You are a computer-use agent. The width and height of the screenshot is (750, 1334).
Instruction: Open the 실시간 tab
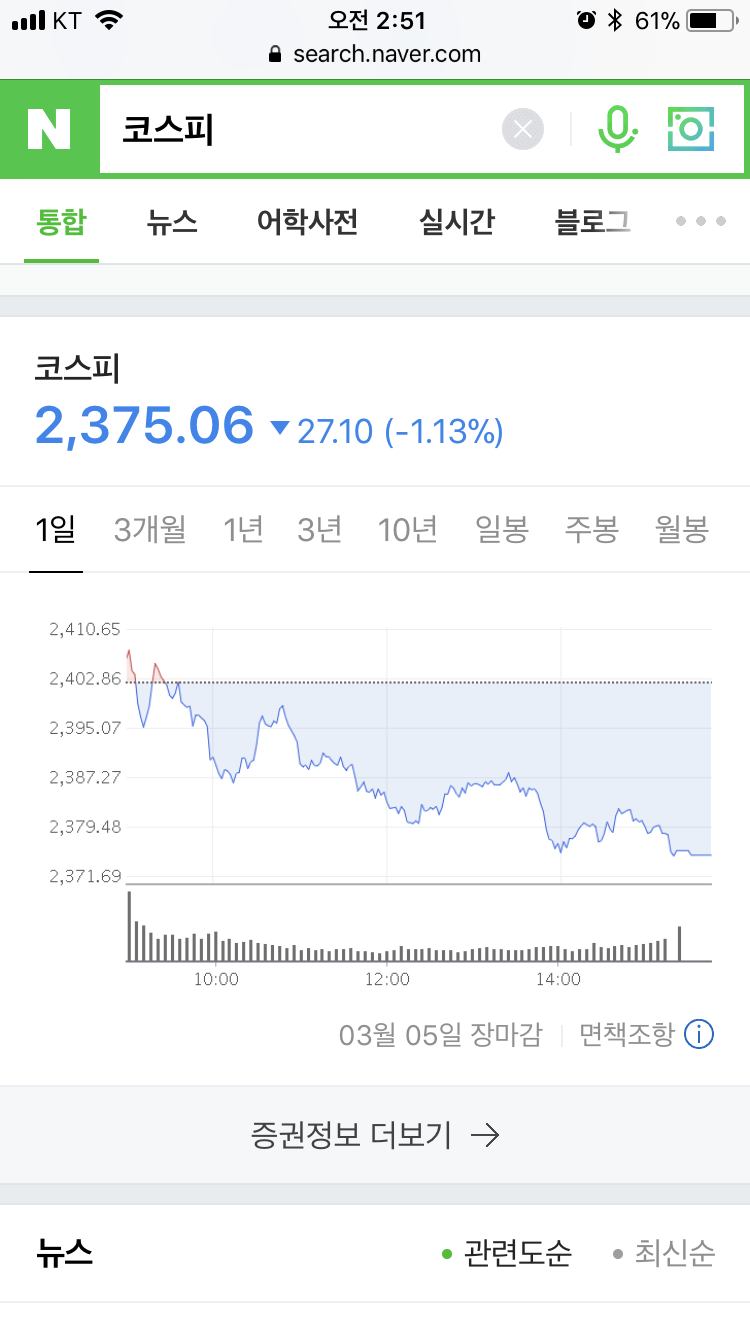[457, 221]
